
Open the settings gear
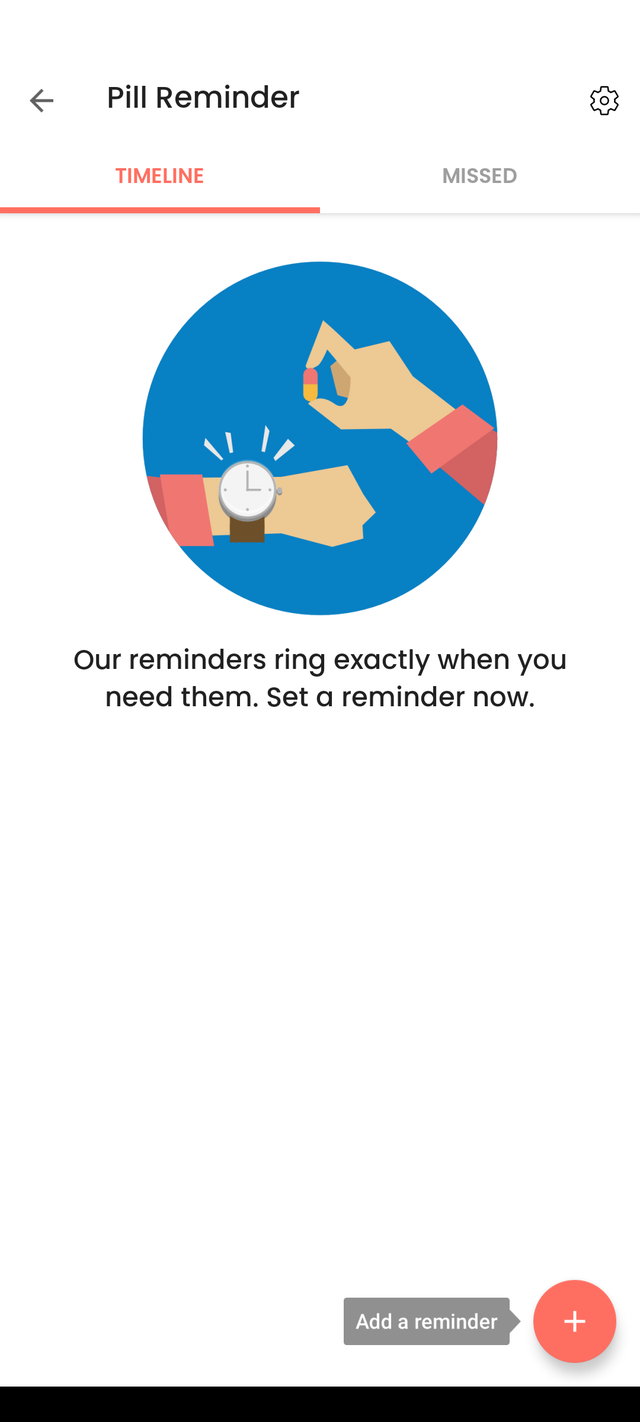coord(604,100)
